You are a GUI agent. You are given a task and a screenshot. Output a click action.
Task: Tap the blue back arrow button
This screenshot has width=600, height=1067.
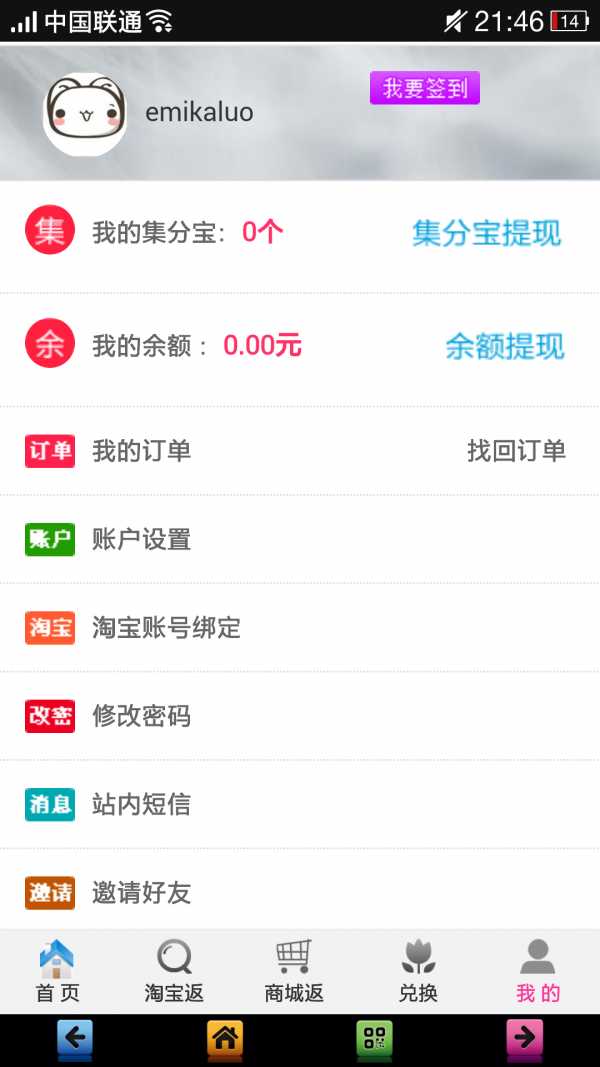tap(75, 1040)
